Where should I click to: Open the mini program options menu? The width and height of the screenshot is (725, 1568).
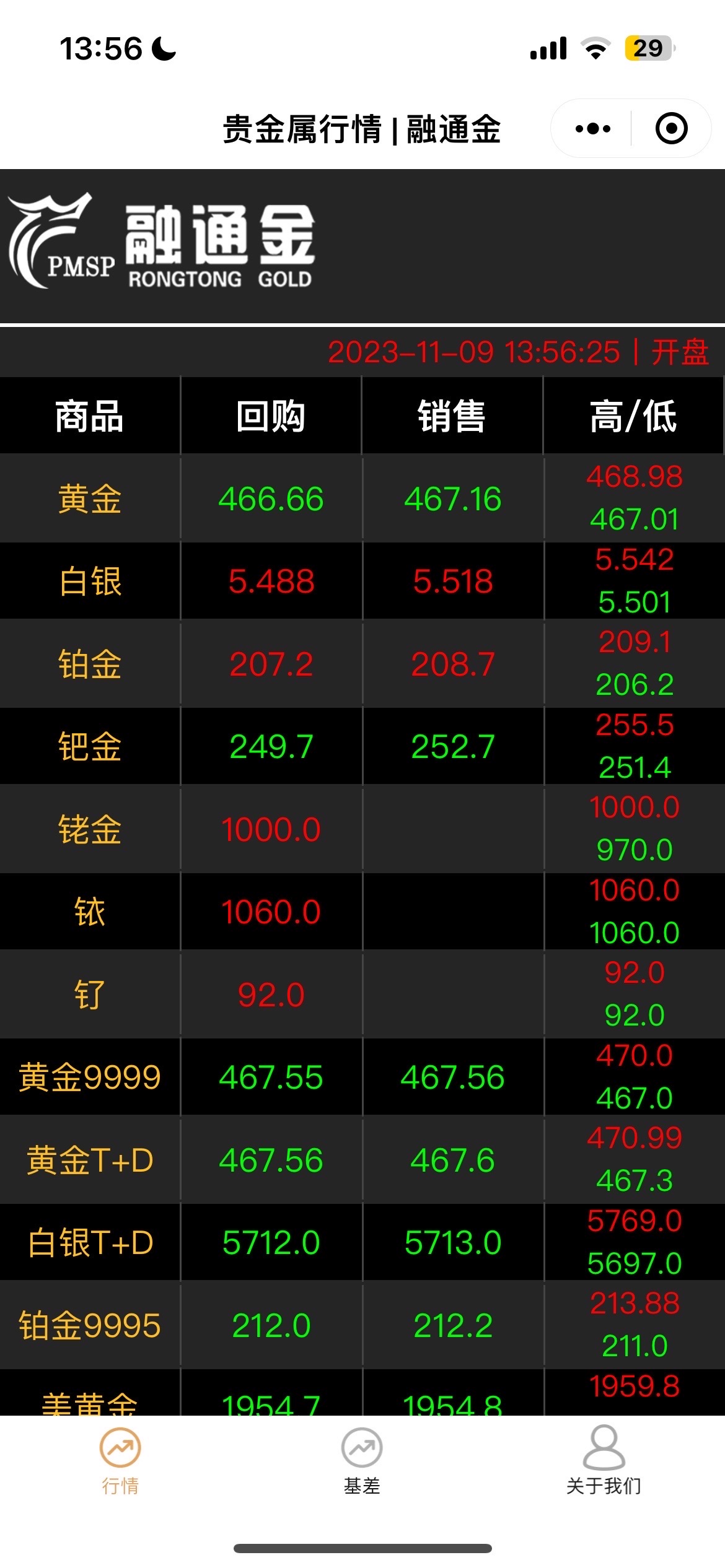tap(592, 128)
